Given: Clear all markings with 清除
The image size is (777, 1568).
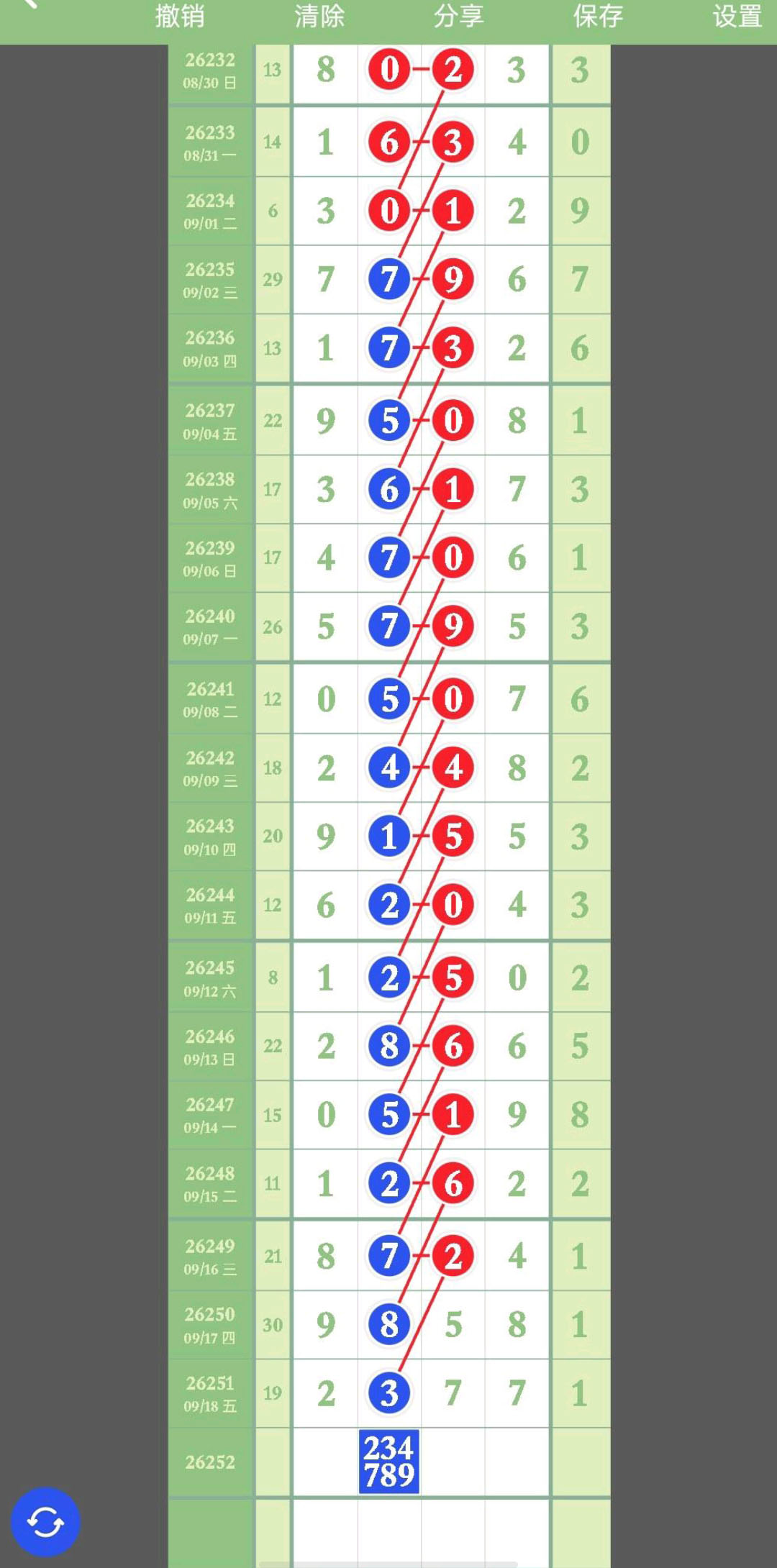Looking at the screenshot, I should (x=319, y=16).
